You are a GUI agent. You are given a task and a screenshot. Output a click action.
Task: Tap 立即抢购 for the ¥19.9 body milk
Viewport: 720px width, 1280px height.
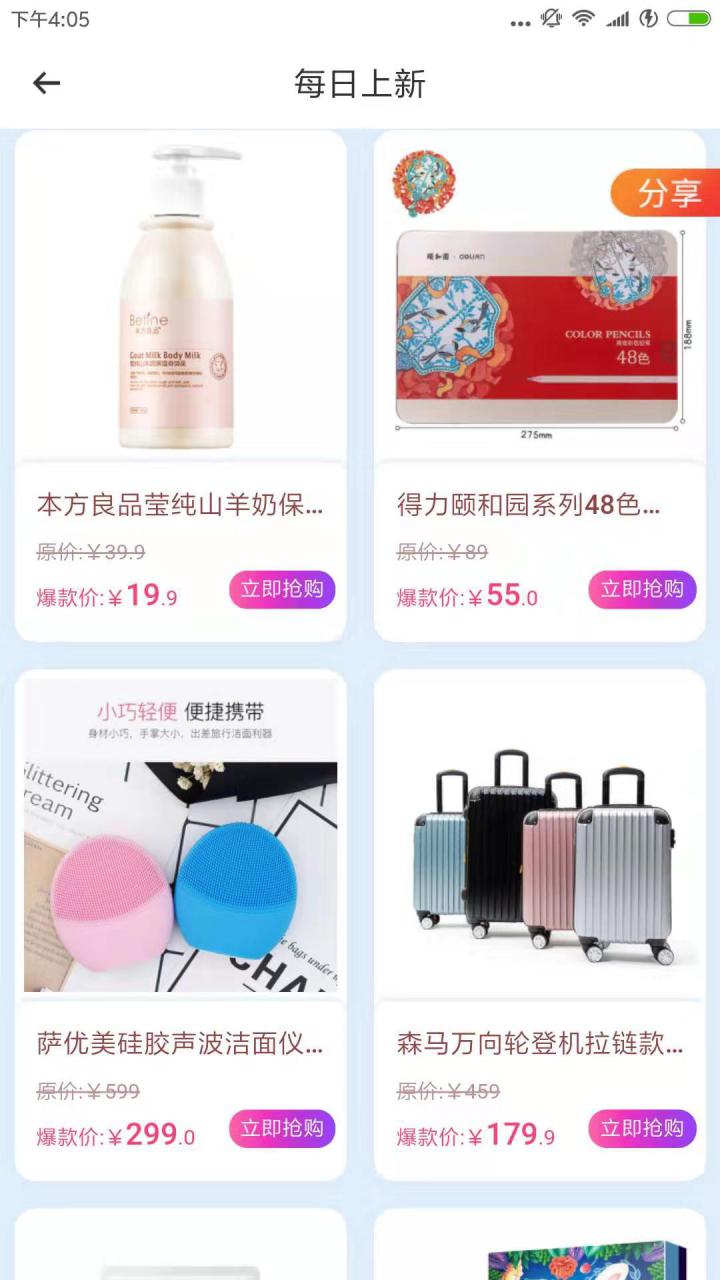tap(282, 590)
